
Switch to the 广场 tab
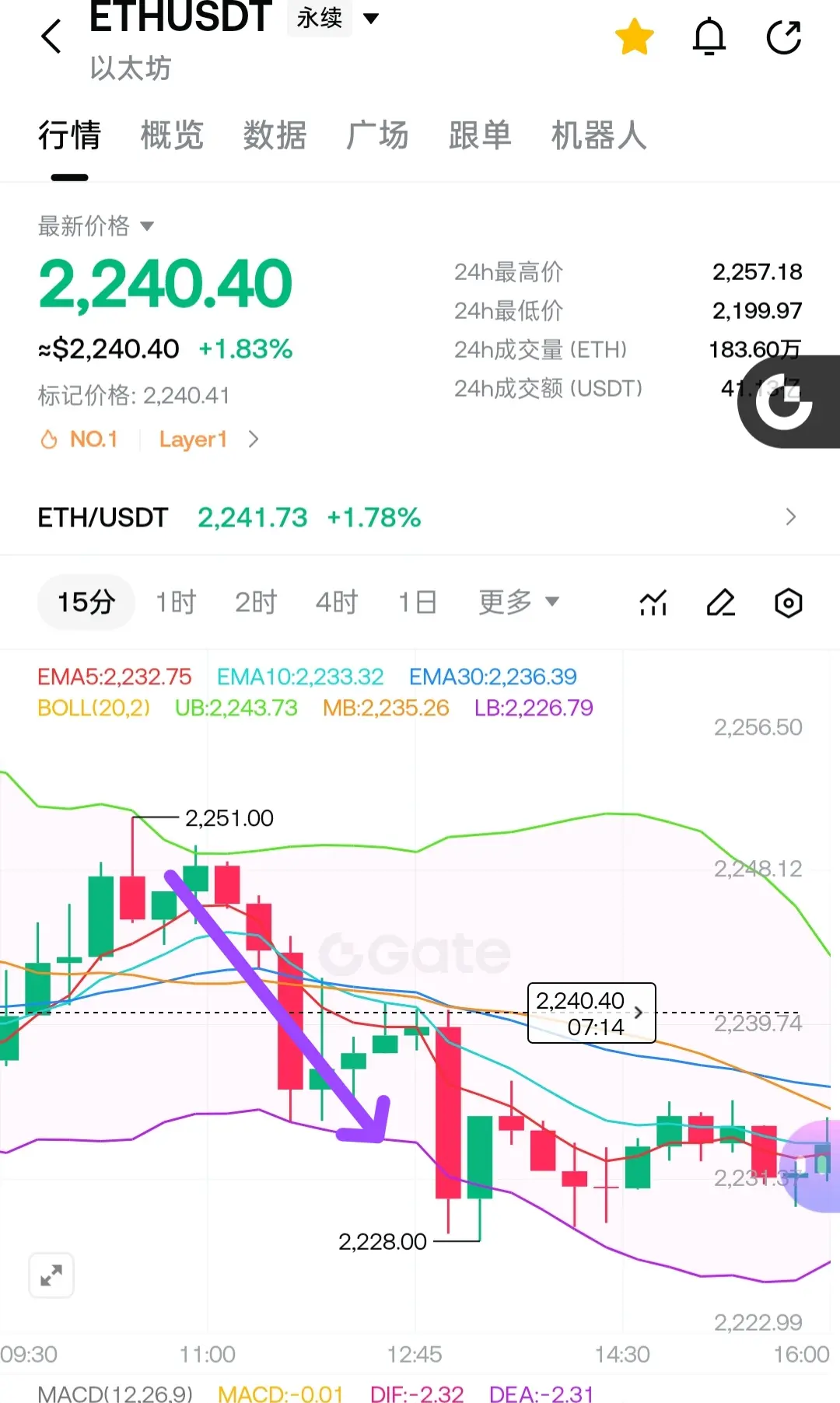[377, 135]
